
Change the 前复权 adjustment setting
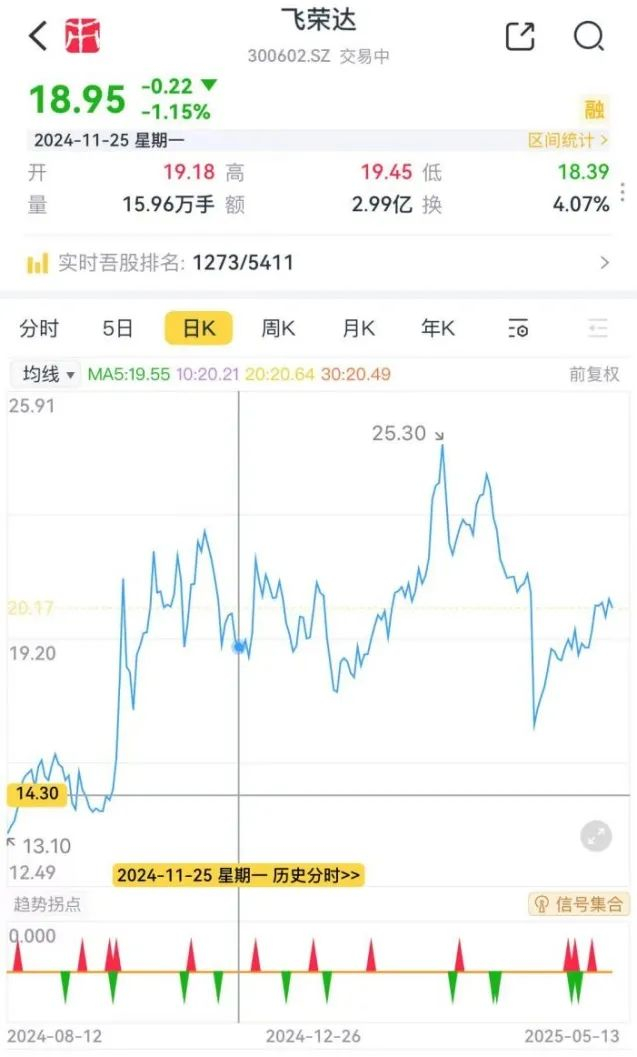[594, 374]
